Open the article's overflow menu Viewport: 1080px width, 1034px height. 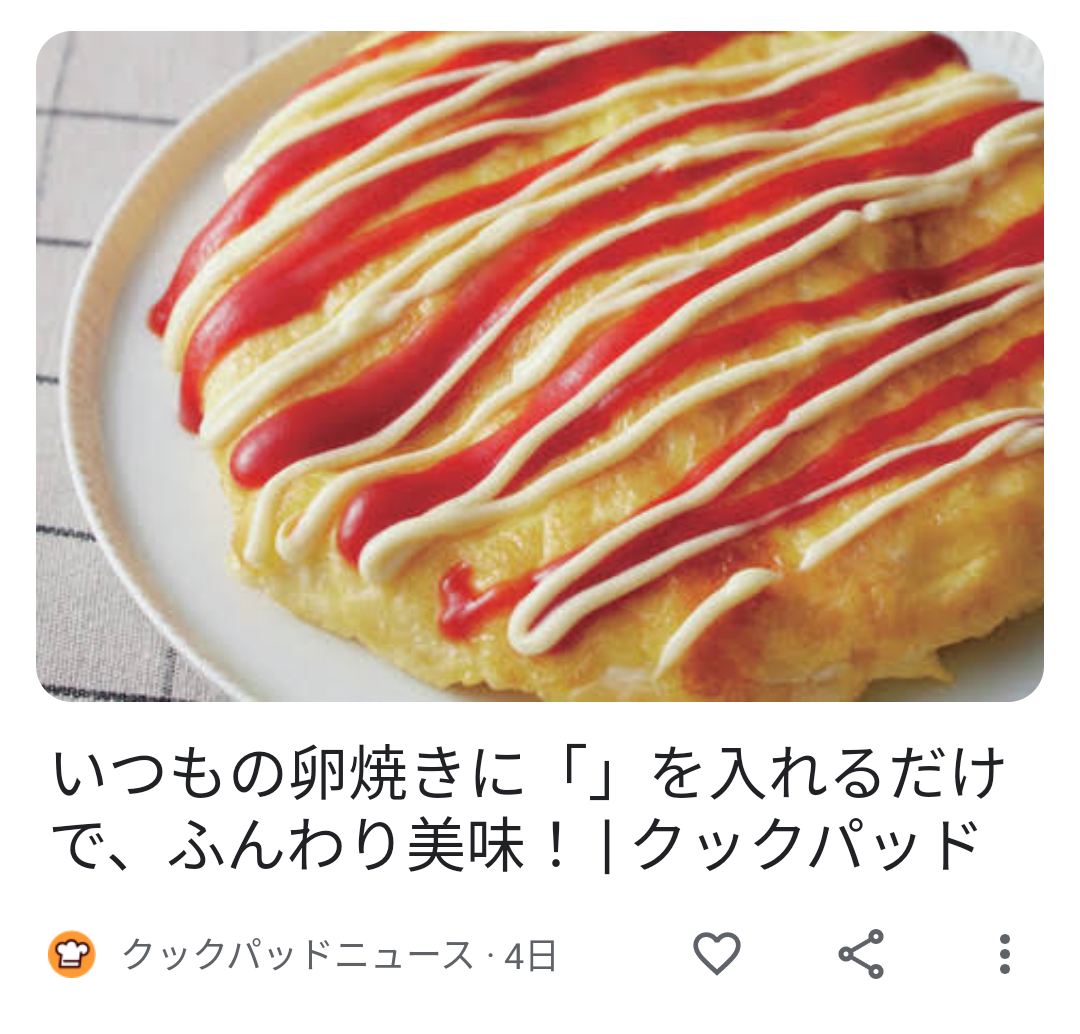1005,954
